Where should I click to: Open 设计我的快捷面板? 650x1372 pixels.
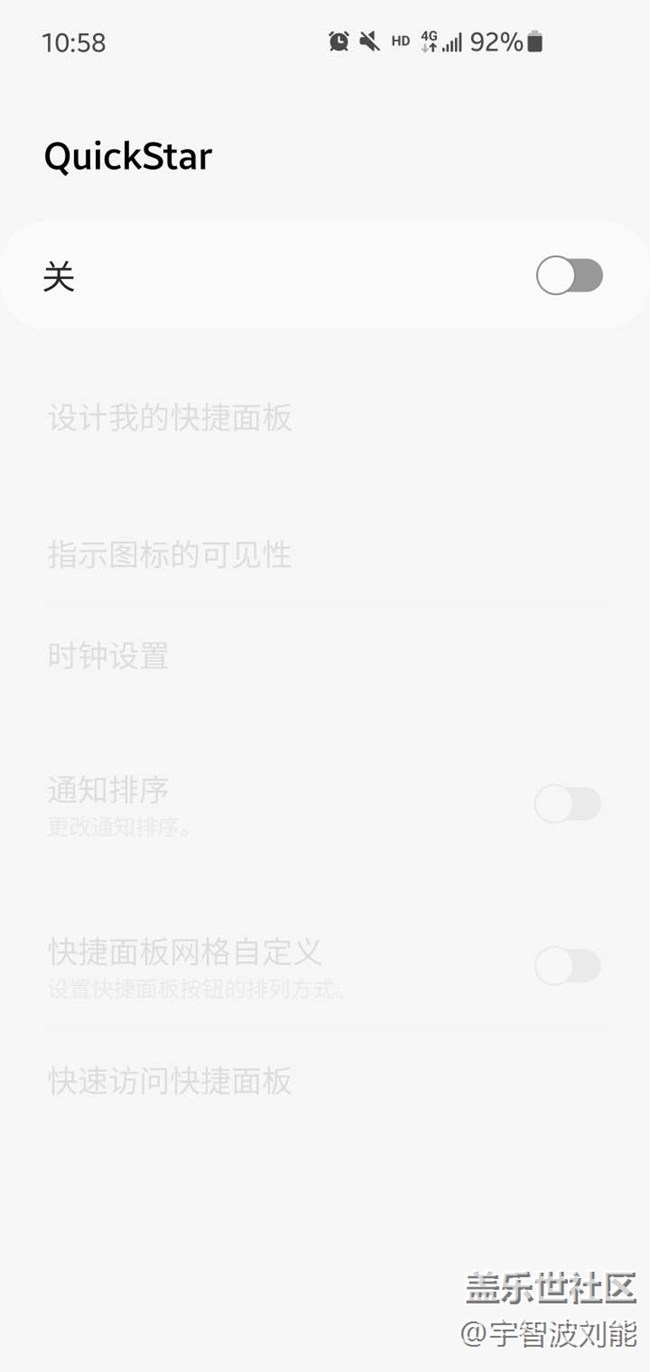pos(170,418)
